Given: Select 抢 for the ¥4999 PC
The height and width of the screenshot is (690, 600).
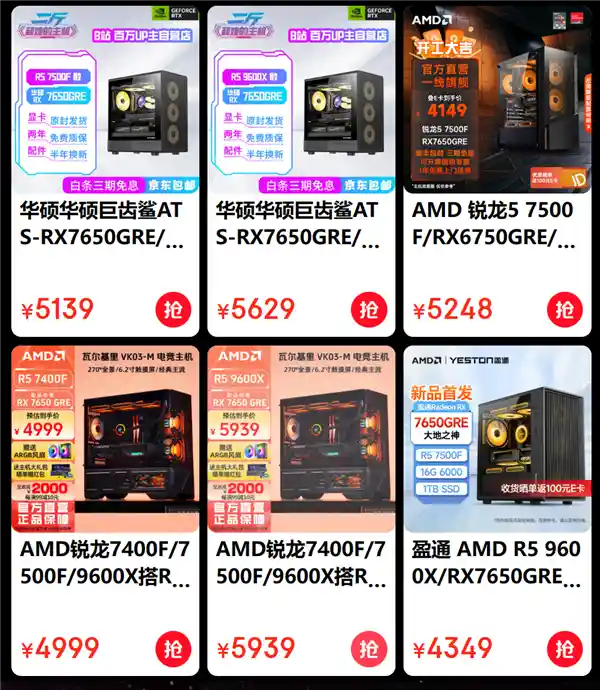Looking at the screenshot, I should 173,649.
